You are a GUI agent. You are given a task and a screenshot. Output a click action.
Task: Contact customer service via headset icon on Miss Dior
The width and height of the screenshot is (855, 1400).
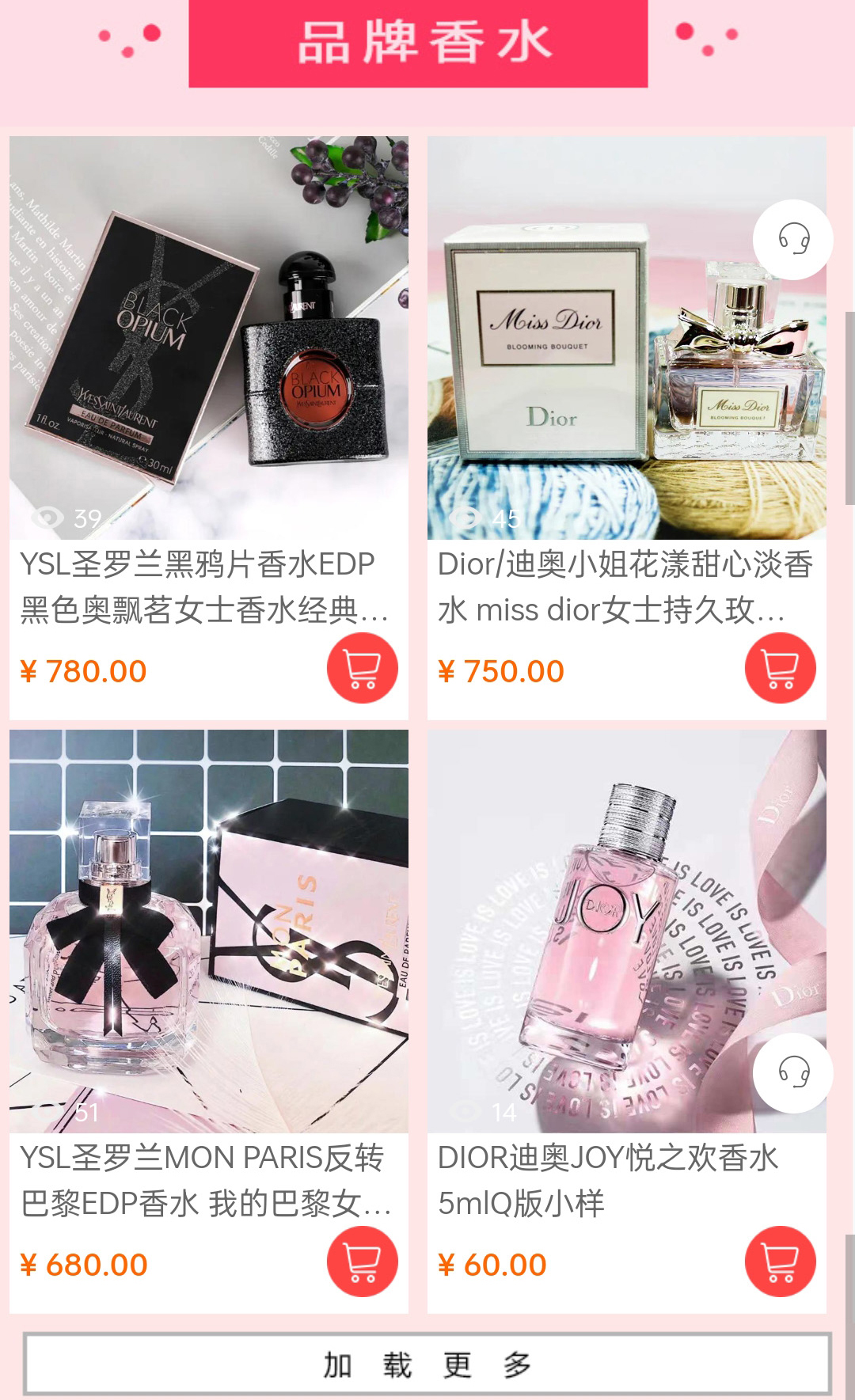tap(793, 239)
